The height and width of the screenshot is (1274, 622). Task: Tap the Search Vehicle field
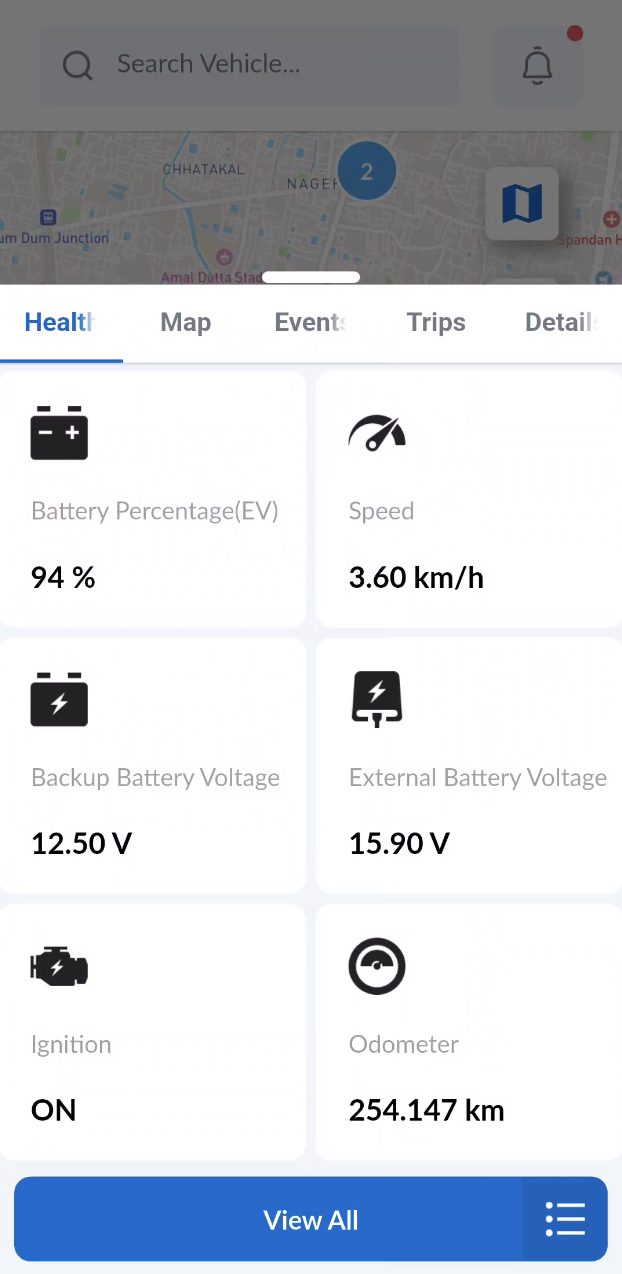(x=248, y=65)
